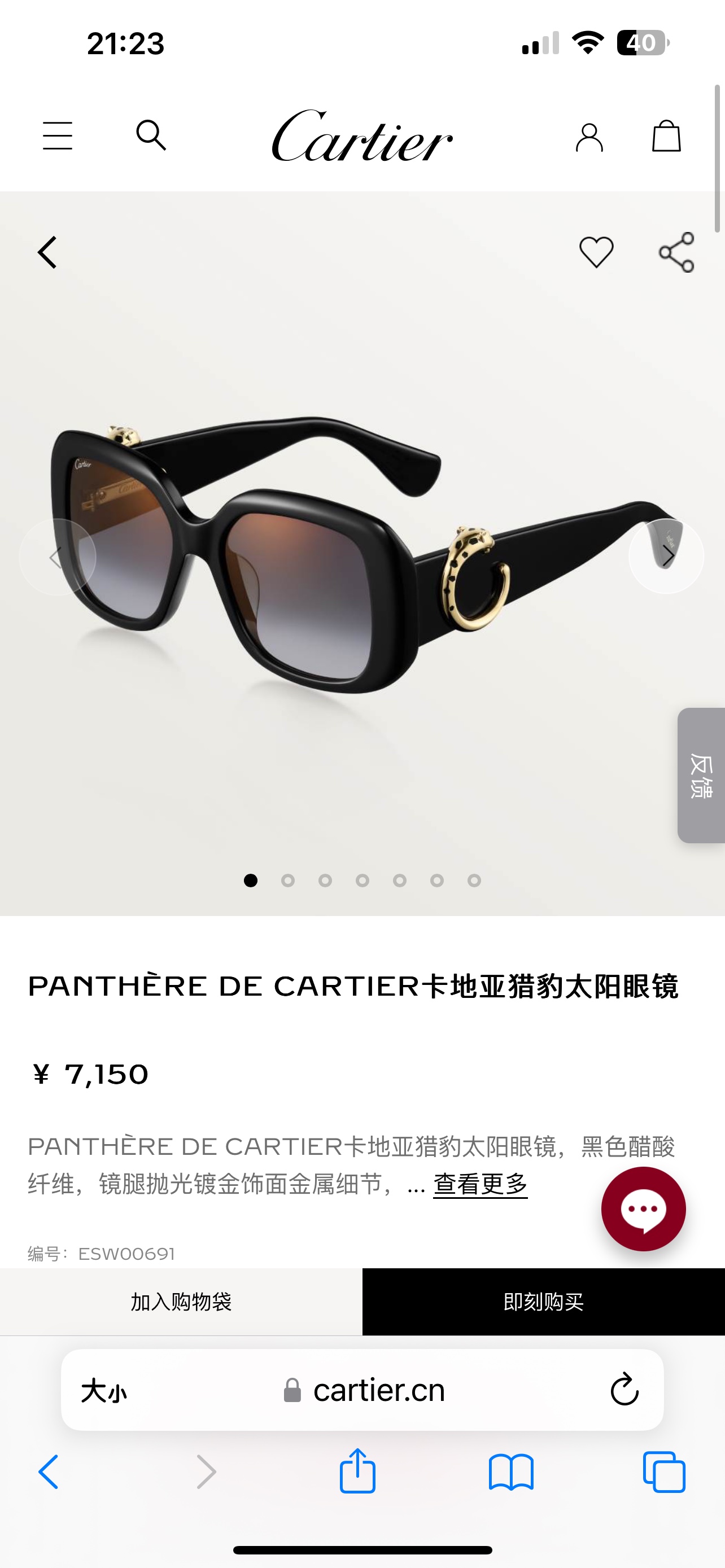Go back using the product image arrow
725x1568 pixels.
click(x=47, y=252)
